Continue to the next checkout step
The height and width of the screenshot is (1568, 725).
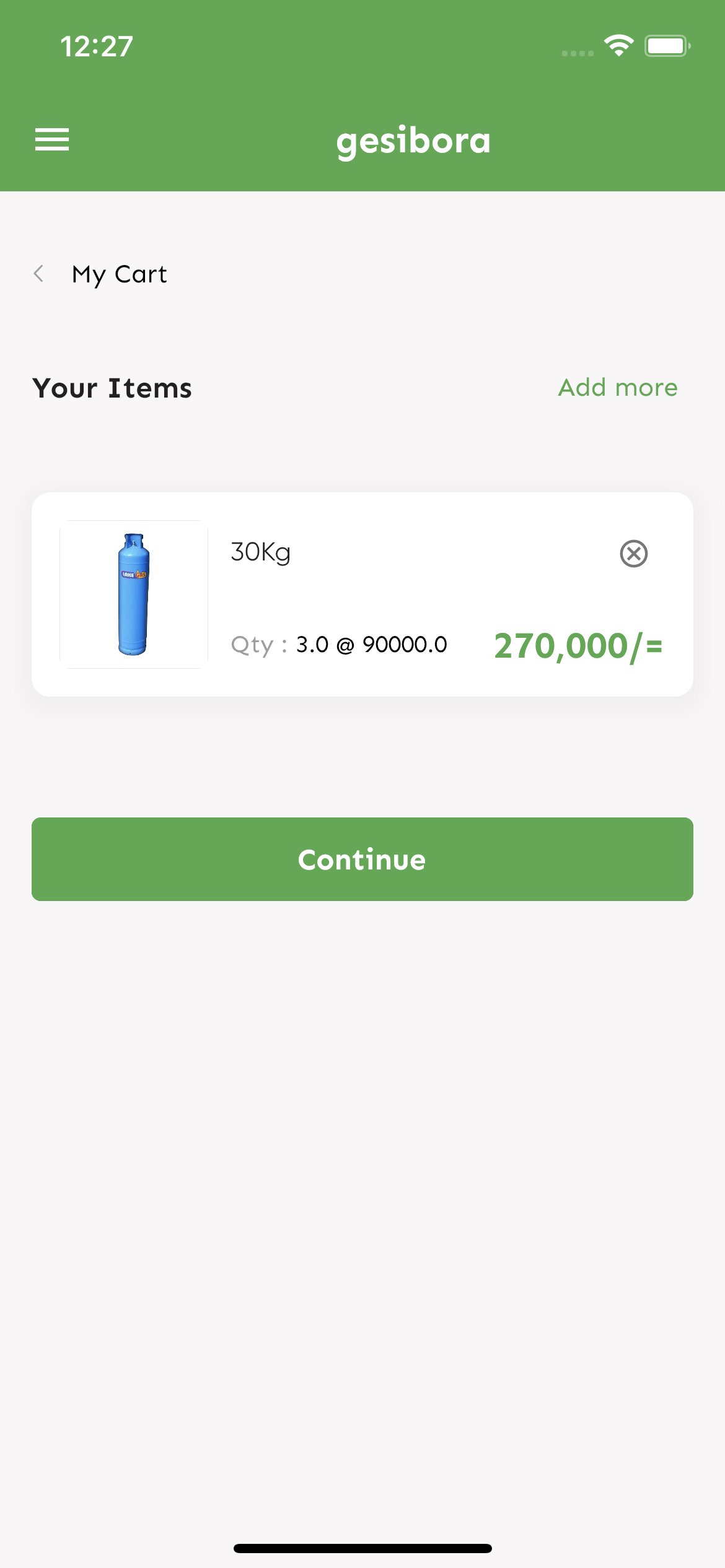(362, 859)
